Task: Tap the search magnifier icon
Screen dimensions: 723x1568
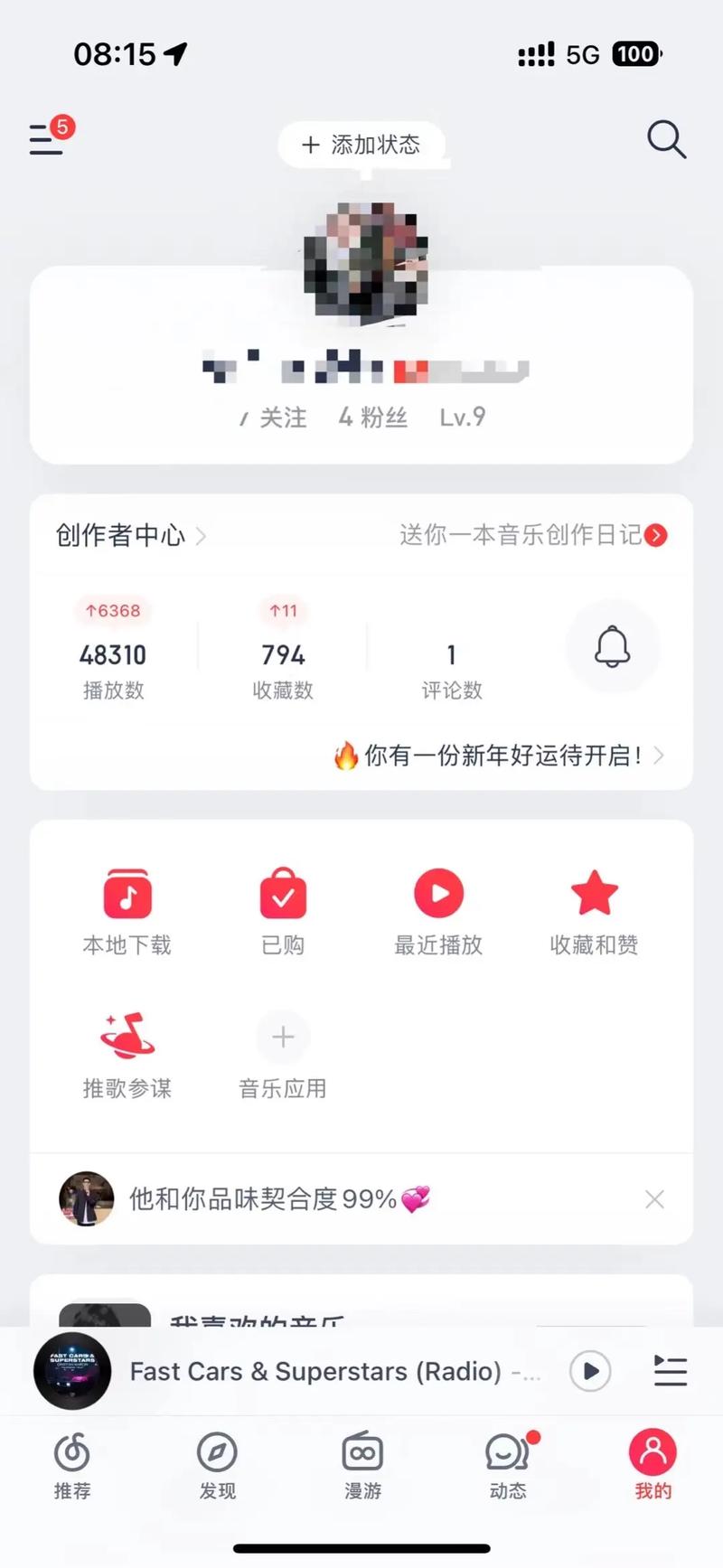Action: pos(666,140)
